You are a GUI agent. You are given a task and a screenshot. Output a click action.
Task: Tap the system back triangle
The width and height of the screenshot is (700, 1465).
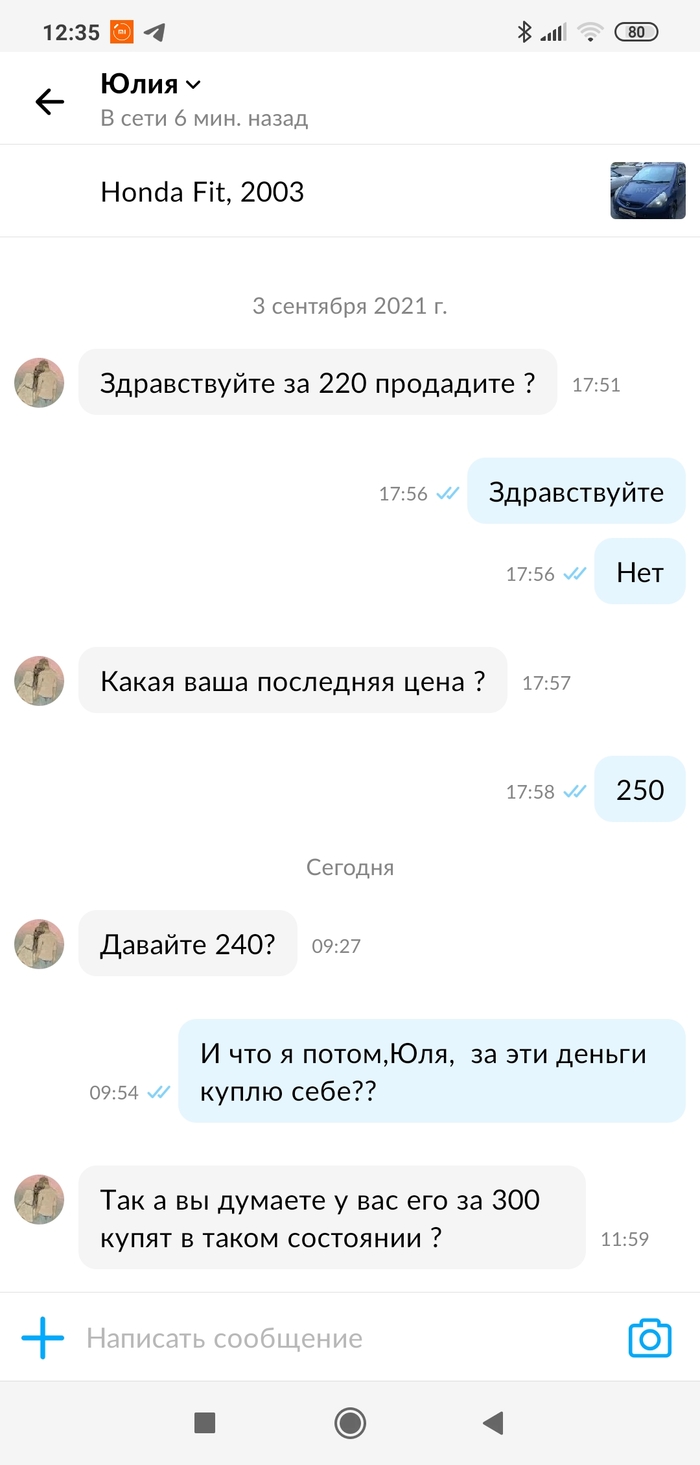[x=492, y=1423]
